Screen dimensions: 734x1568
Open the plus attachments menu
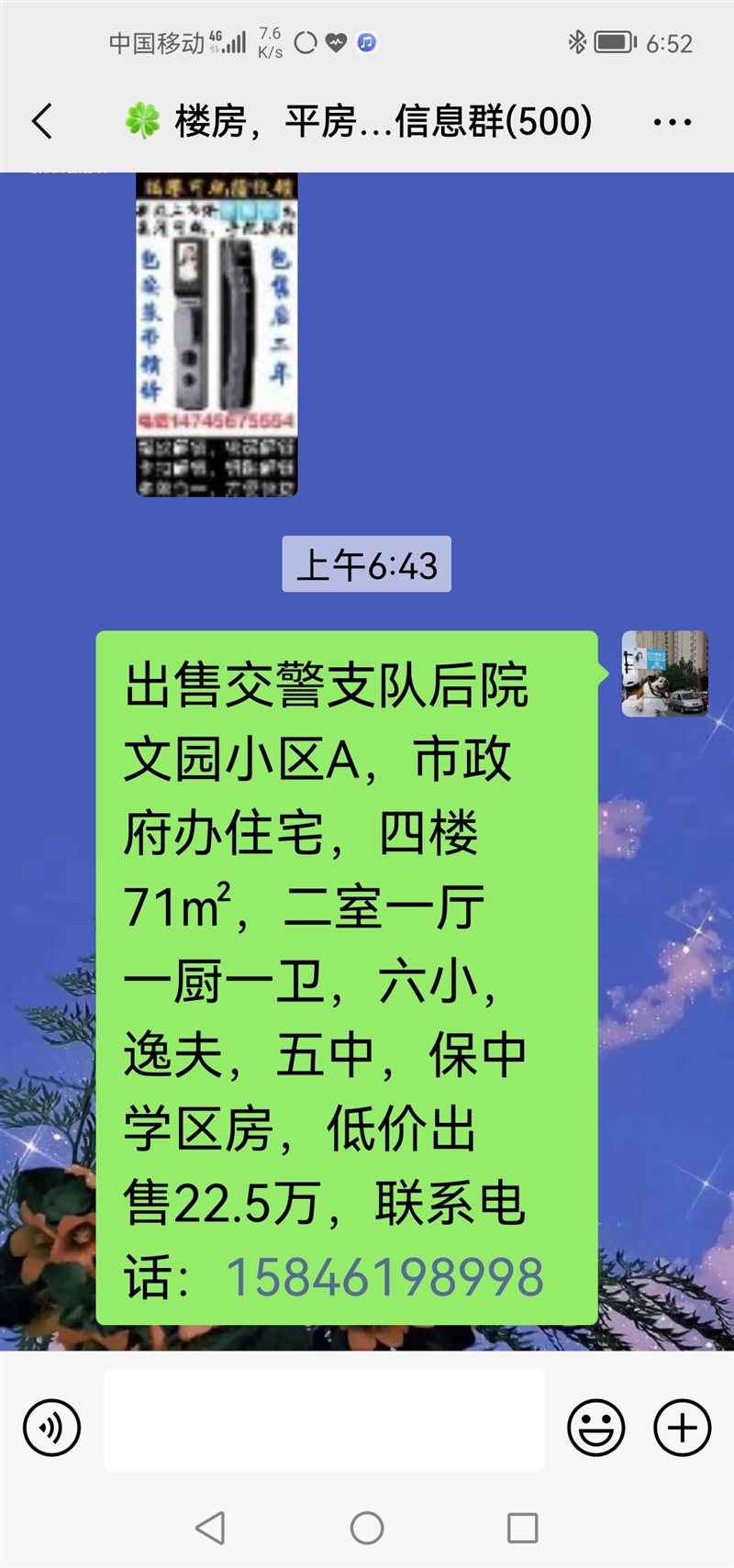(682, 1428)
